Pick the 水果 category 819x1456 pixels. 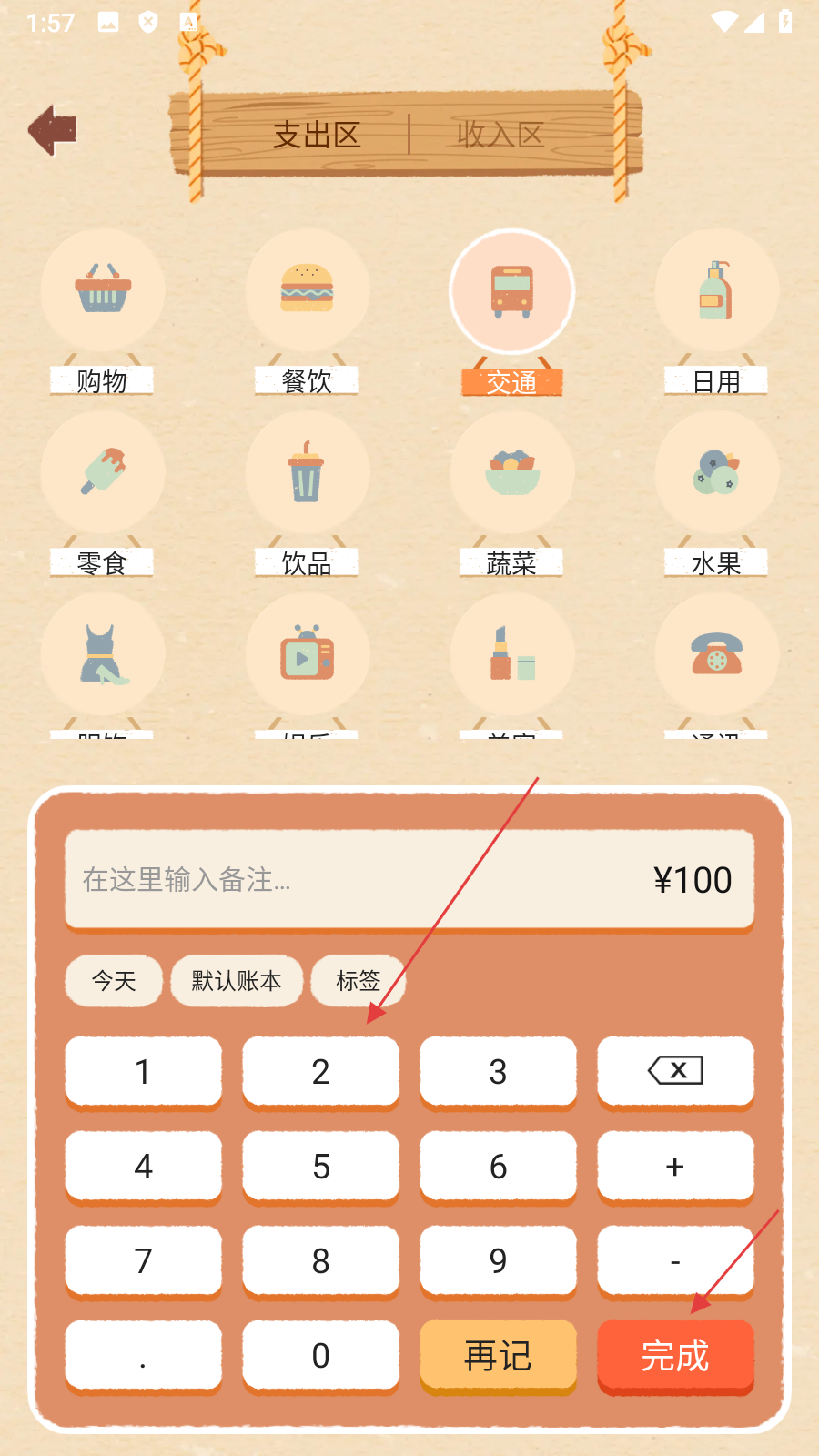tap(717, 474)
